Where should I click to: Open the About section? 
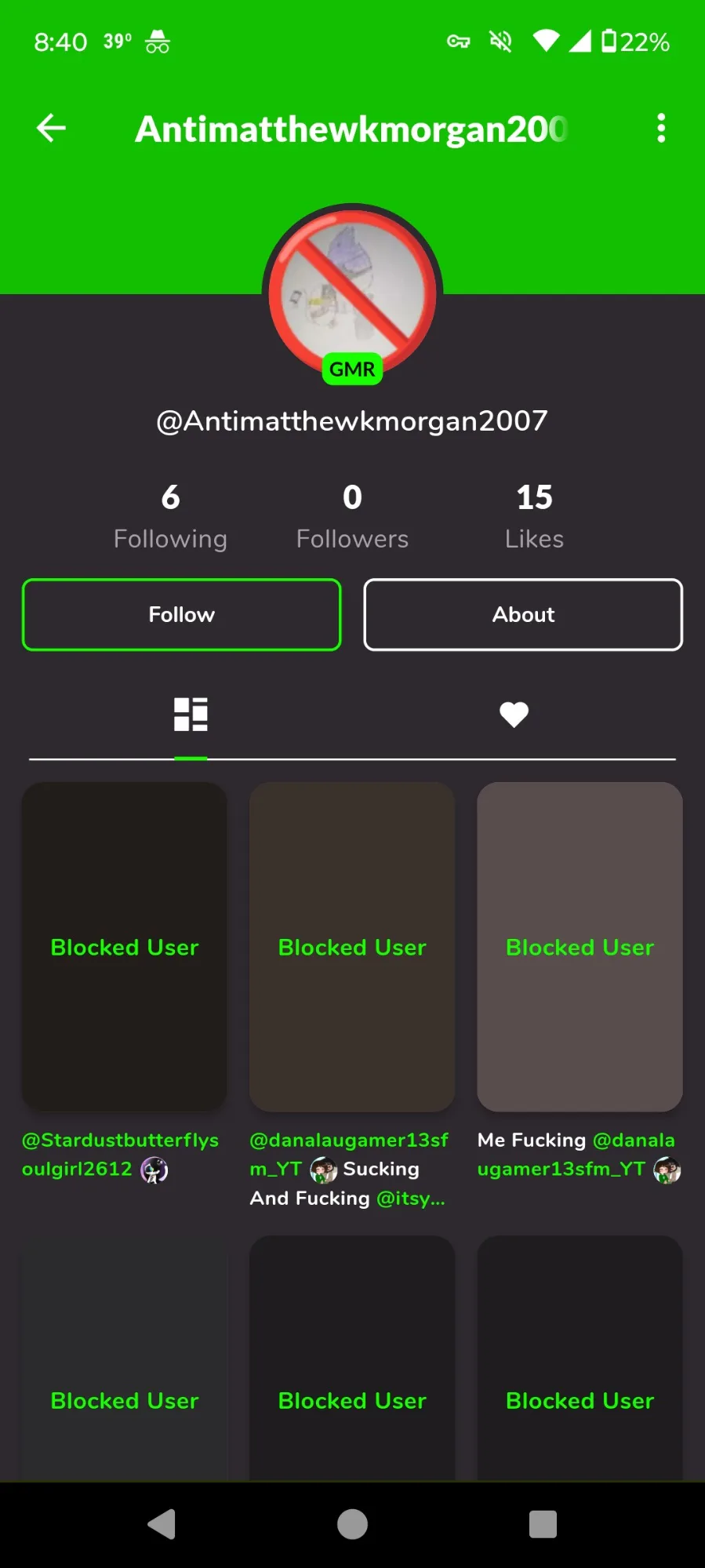pyautogui.click(x=523, y=615)
